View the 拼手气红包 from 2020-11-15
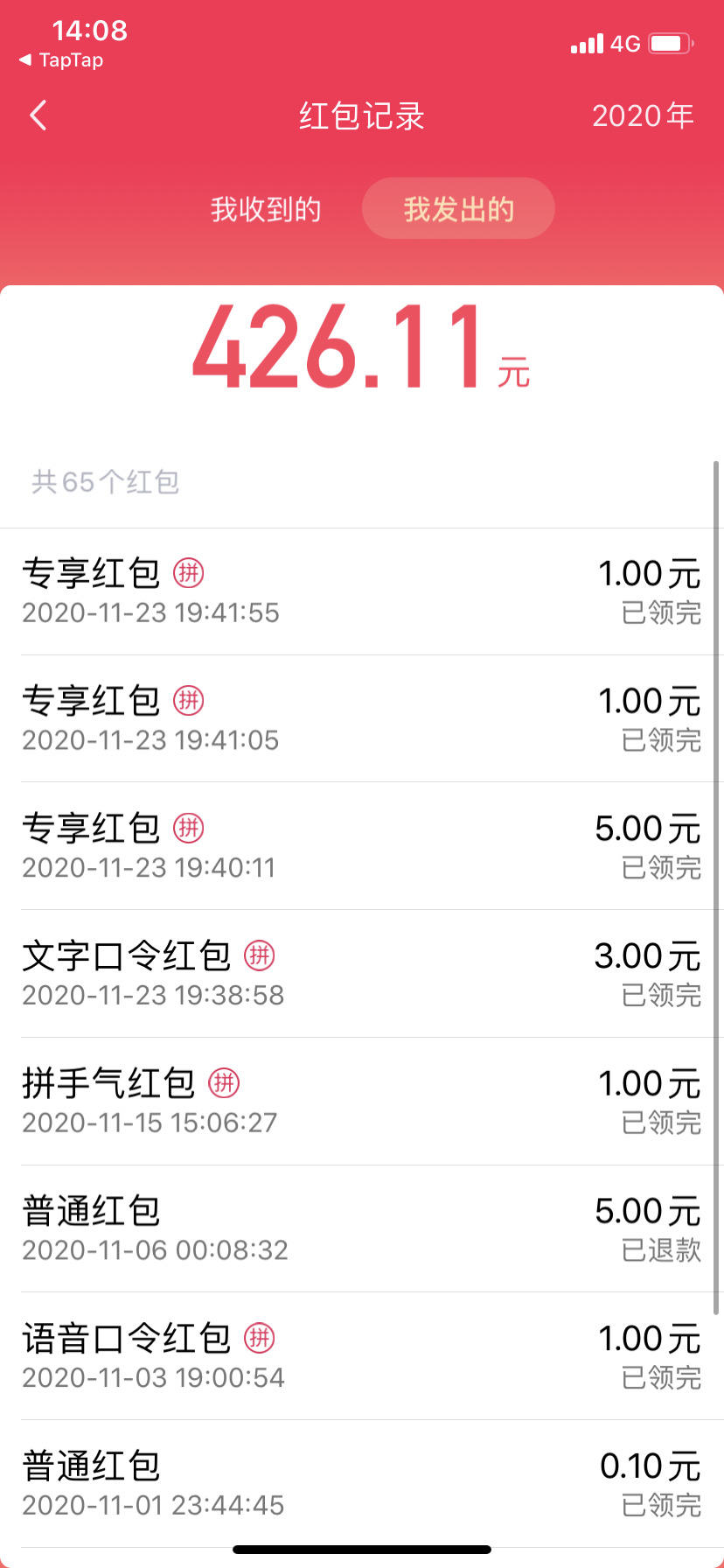Image resolution: width=724 pixels, height=1568 pixels. [x=361, y=1101]
